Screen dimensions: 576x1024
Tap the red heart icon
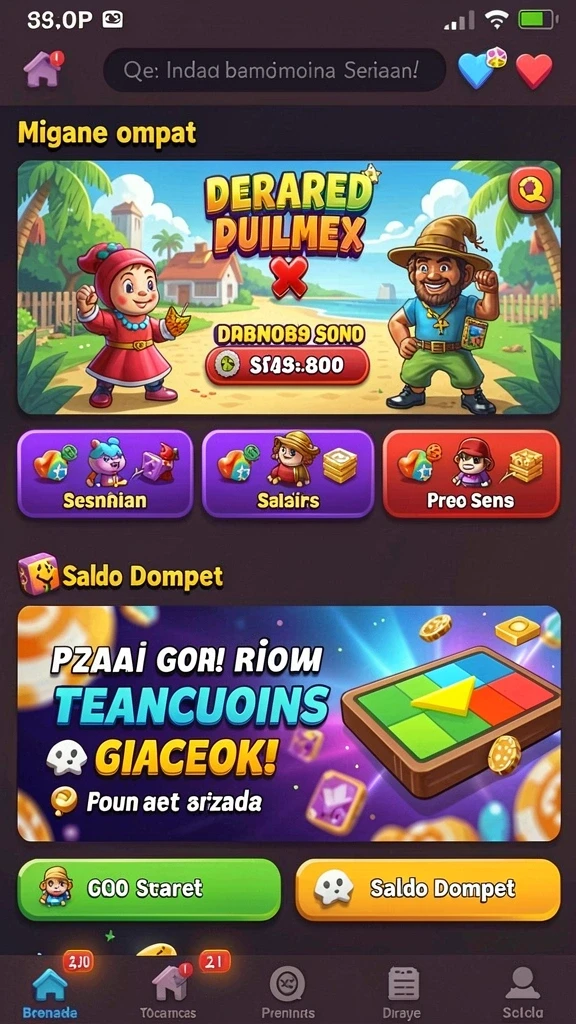click(534, 71)
